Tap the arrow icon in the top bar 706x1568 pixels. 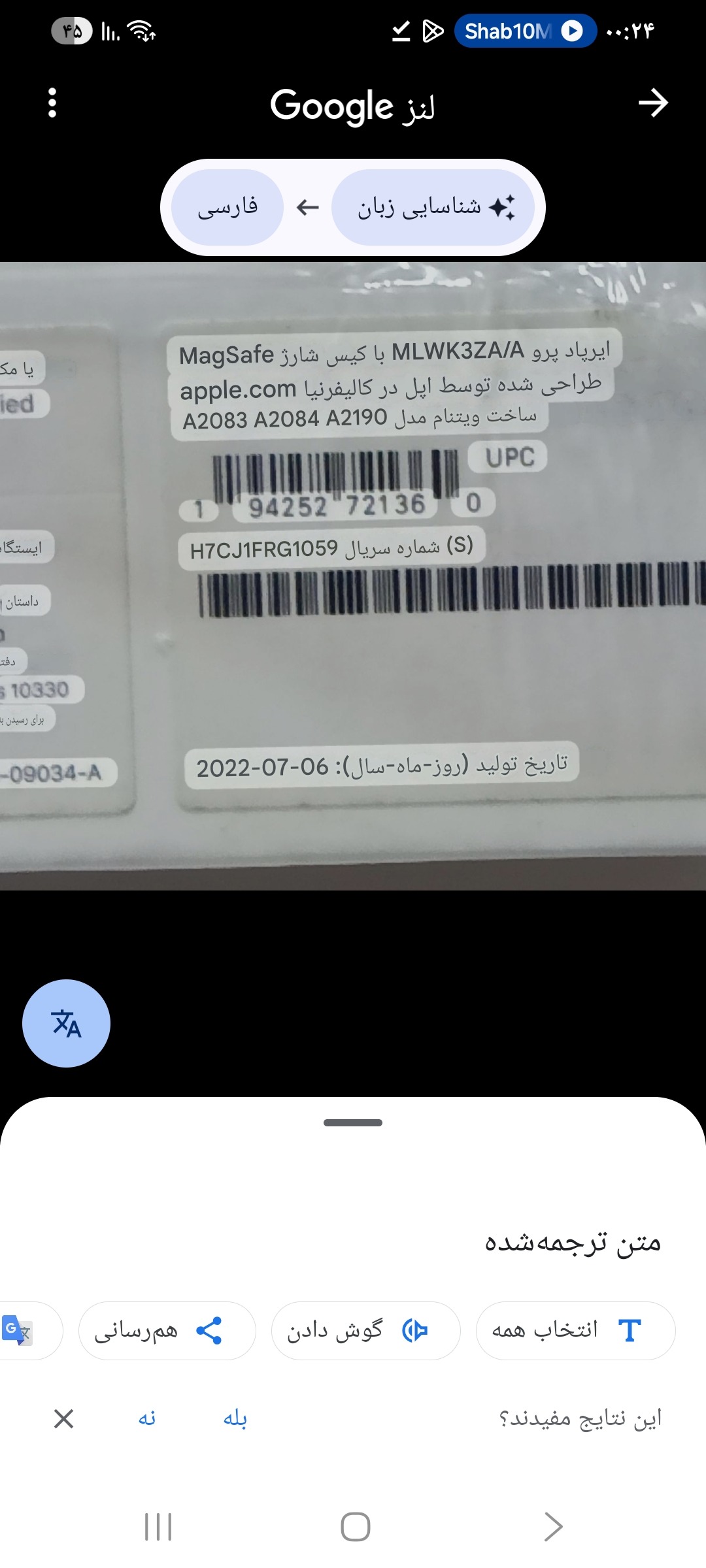[x=652, y=103]
